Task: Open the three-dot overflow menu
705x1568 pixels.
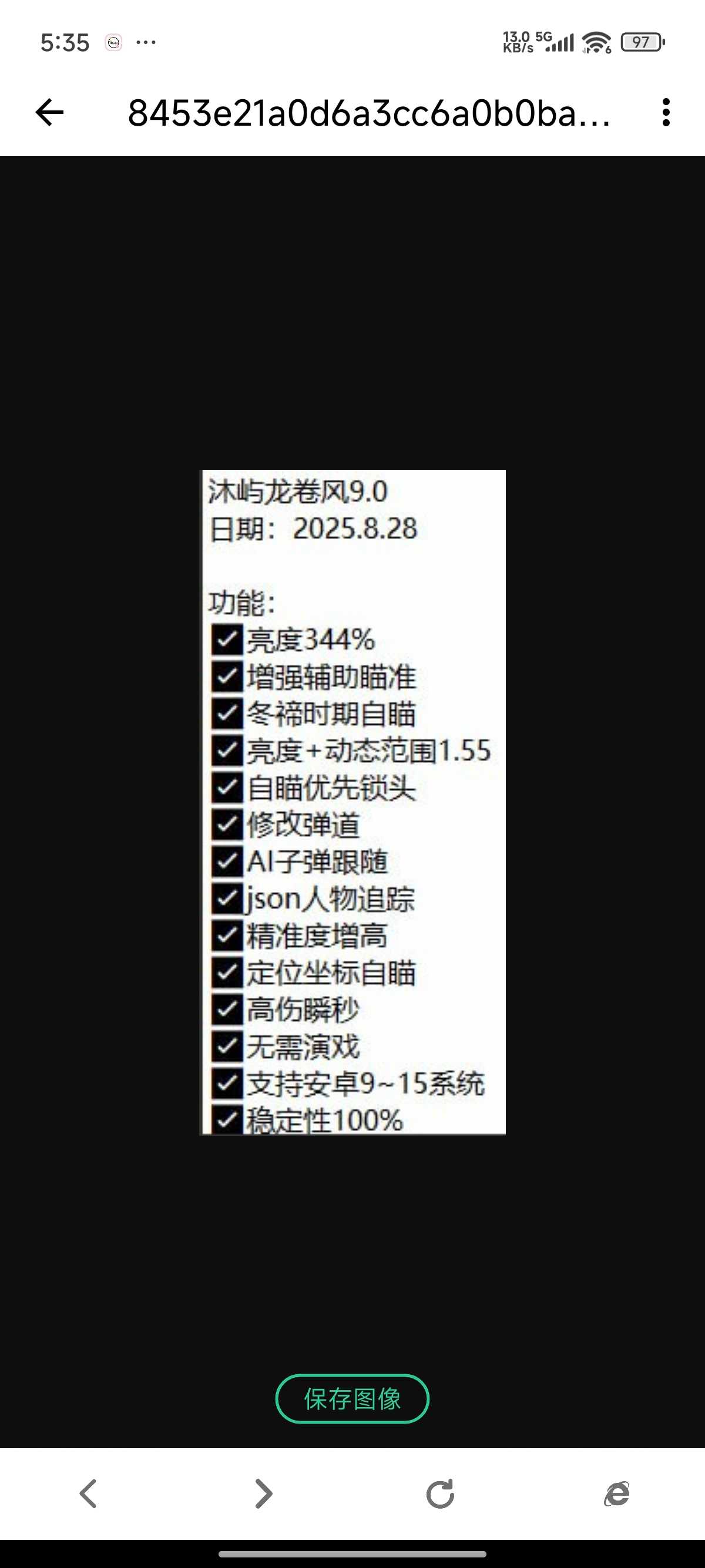Action: [x=666, y=113]
